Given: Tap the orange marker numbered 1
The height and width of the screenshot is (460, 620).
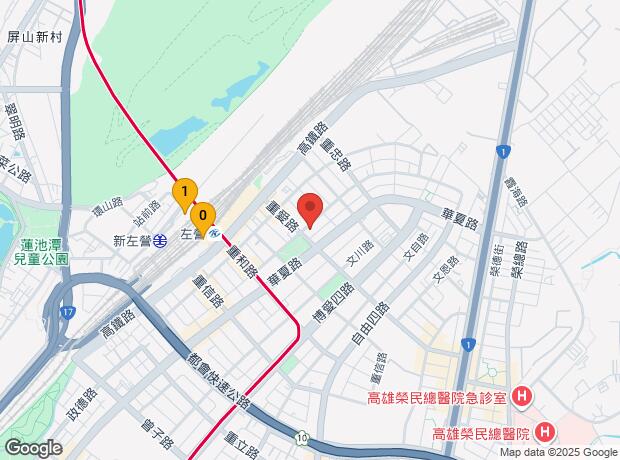Looking at the screenshot, I should [x=184, y=191].
